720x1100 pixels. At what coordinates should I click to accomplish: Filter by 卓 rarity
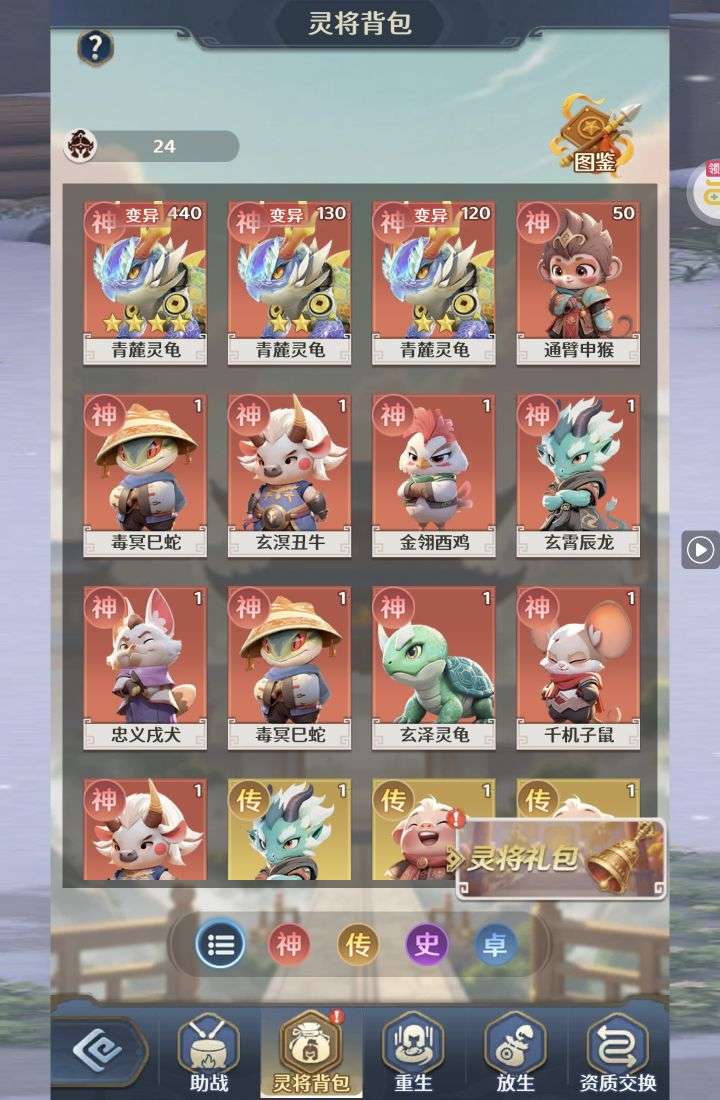pyautogui.click(x=495, y=944)
